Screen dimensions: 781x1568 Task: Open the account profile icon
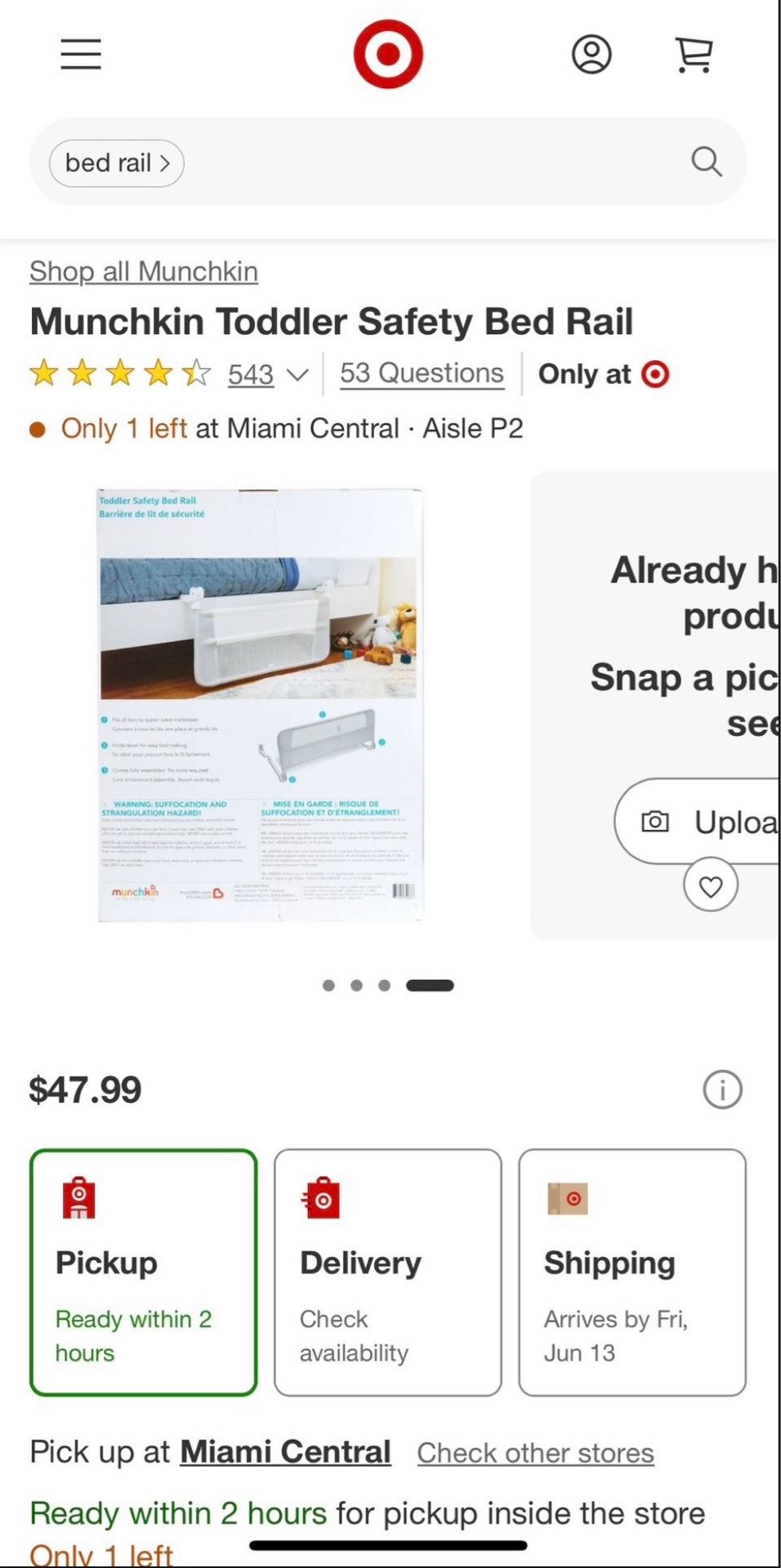(591, 55)
